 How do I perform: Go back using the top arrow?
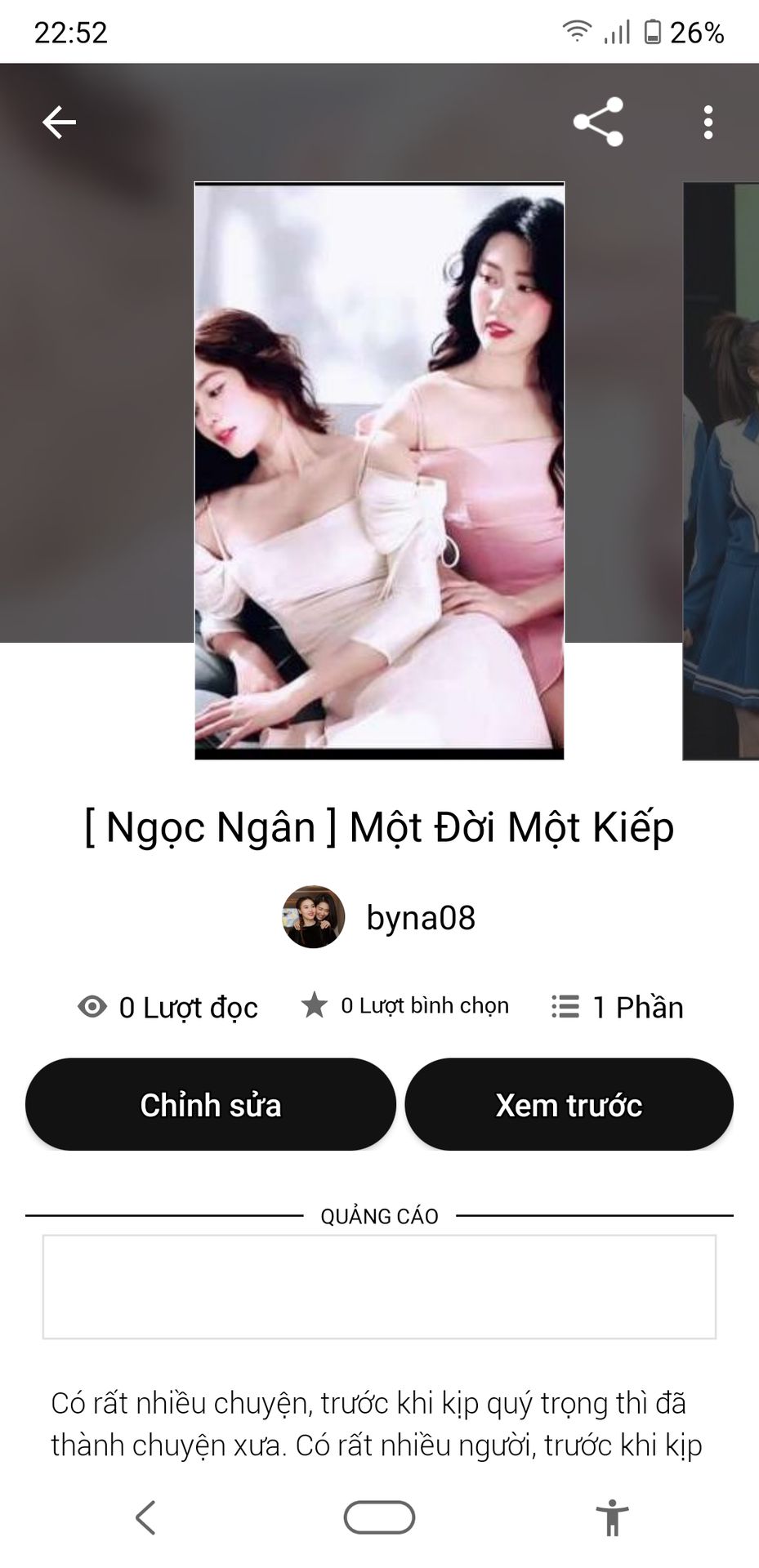[x=59, y=122]
